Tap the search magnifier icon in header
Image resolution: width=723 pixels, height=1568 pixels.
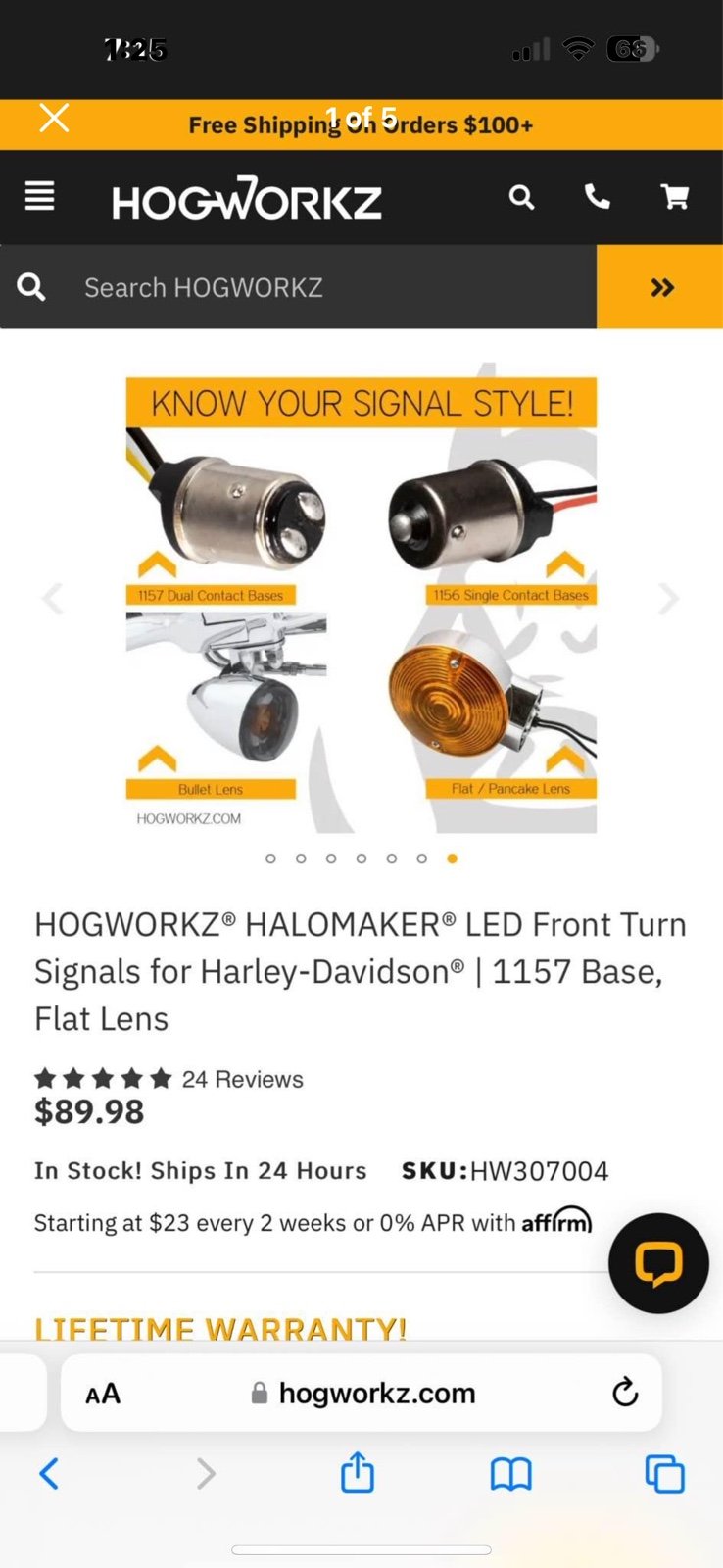(x=522, y=197)
